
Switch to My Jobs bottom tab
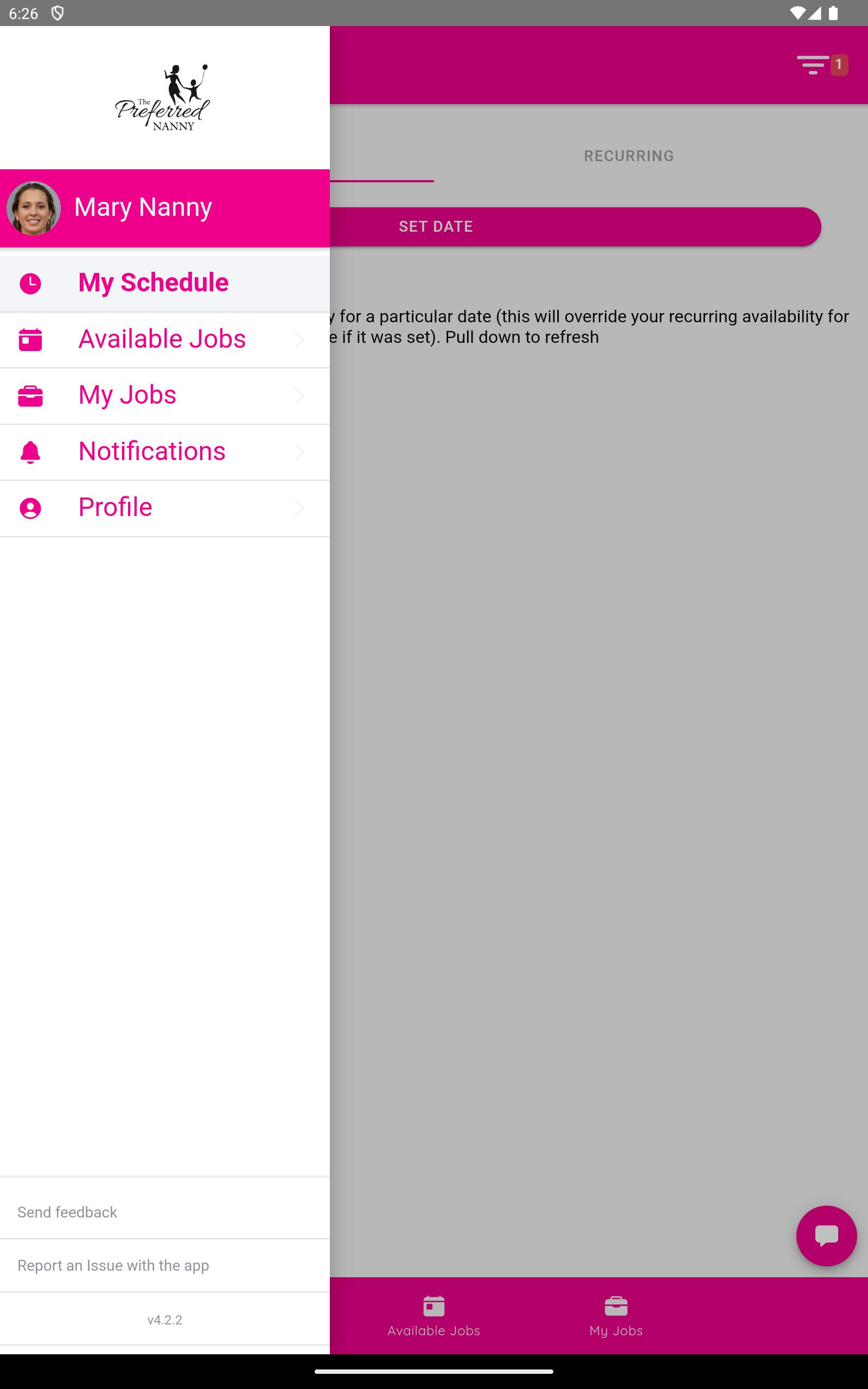coord(616,1316)
